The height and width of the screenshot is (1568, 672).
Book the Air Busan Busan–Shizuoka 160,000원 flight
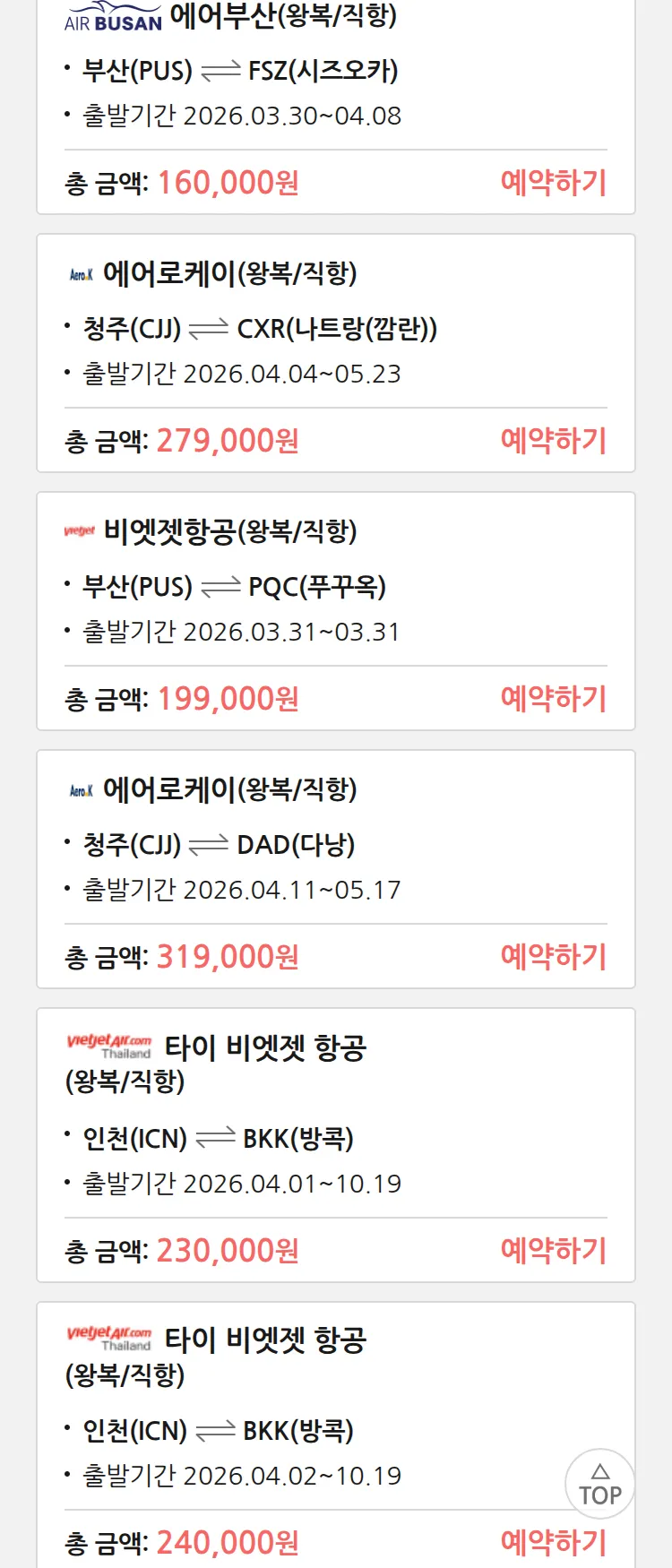(553, 183)
